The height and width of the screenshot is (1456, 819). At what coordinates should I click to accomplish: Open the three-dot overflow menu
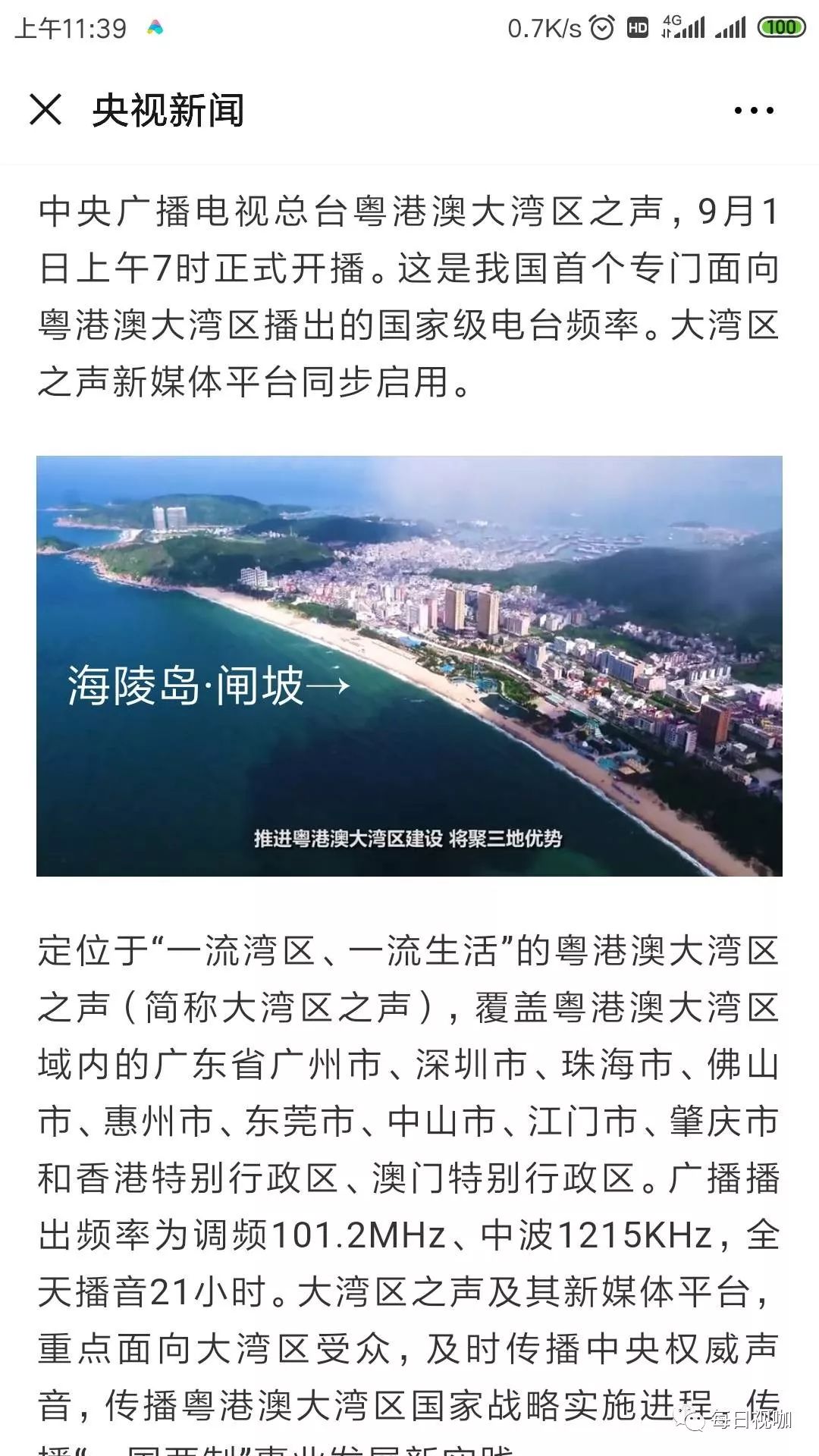pyautogui.click(x=754, y=111)
